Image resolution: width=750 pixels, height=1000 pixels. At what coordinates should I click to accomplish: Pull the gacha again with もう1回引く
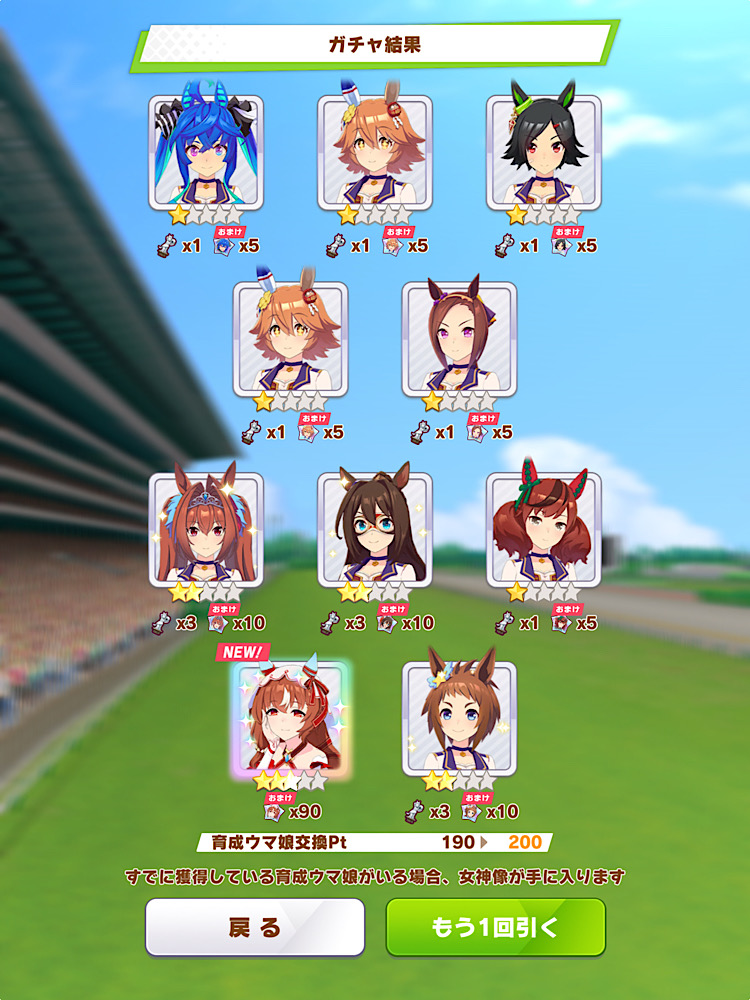click(x=495, y=927)
